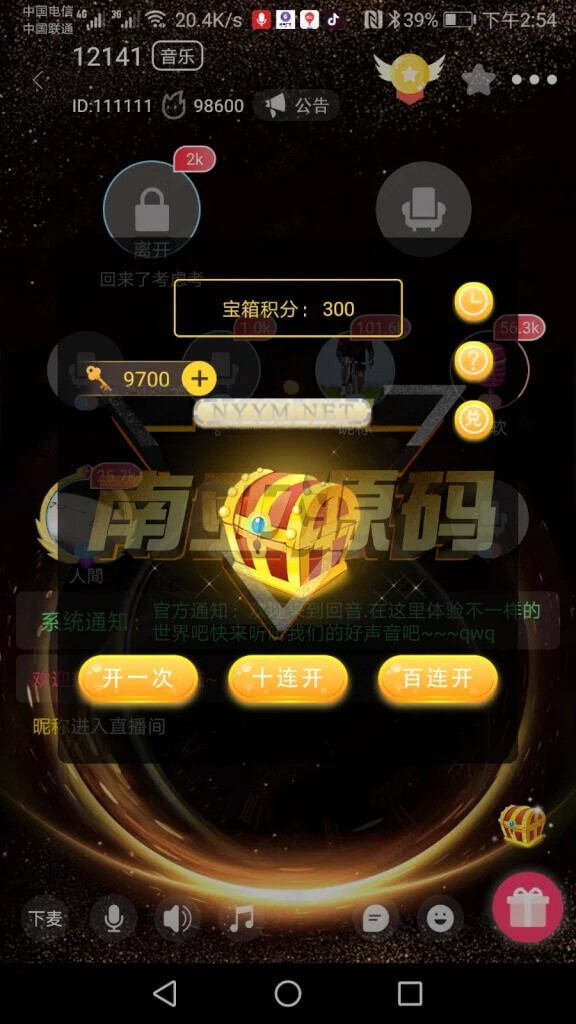Toggle the microphone icon

click(114, 918)
